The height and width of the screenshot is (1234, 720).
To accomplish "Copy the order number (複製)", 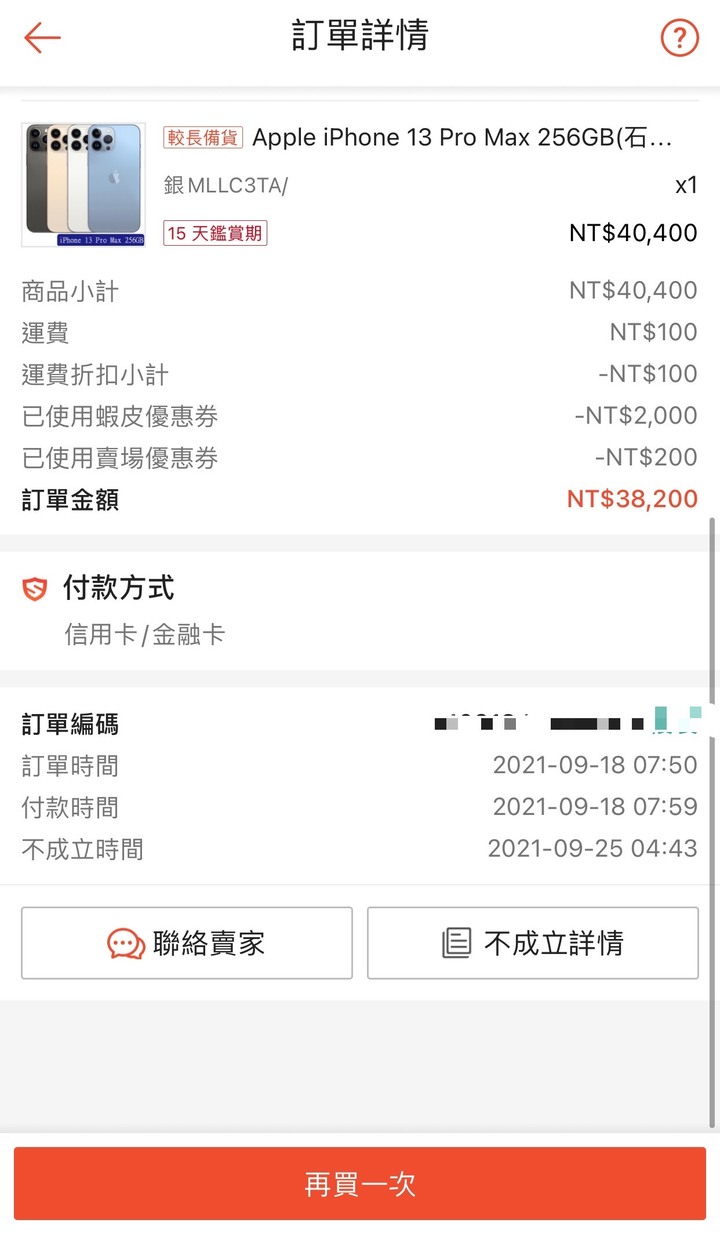I will [x=677, y=719].
